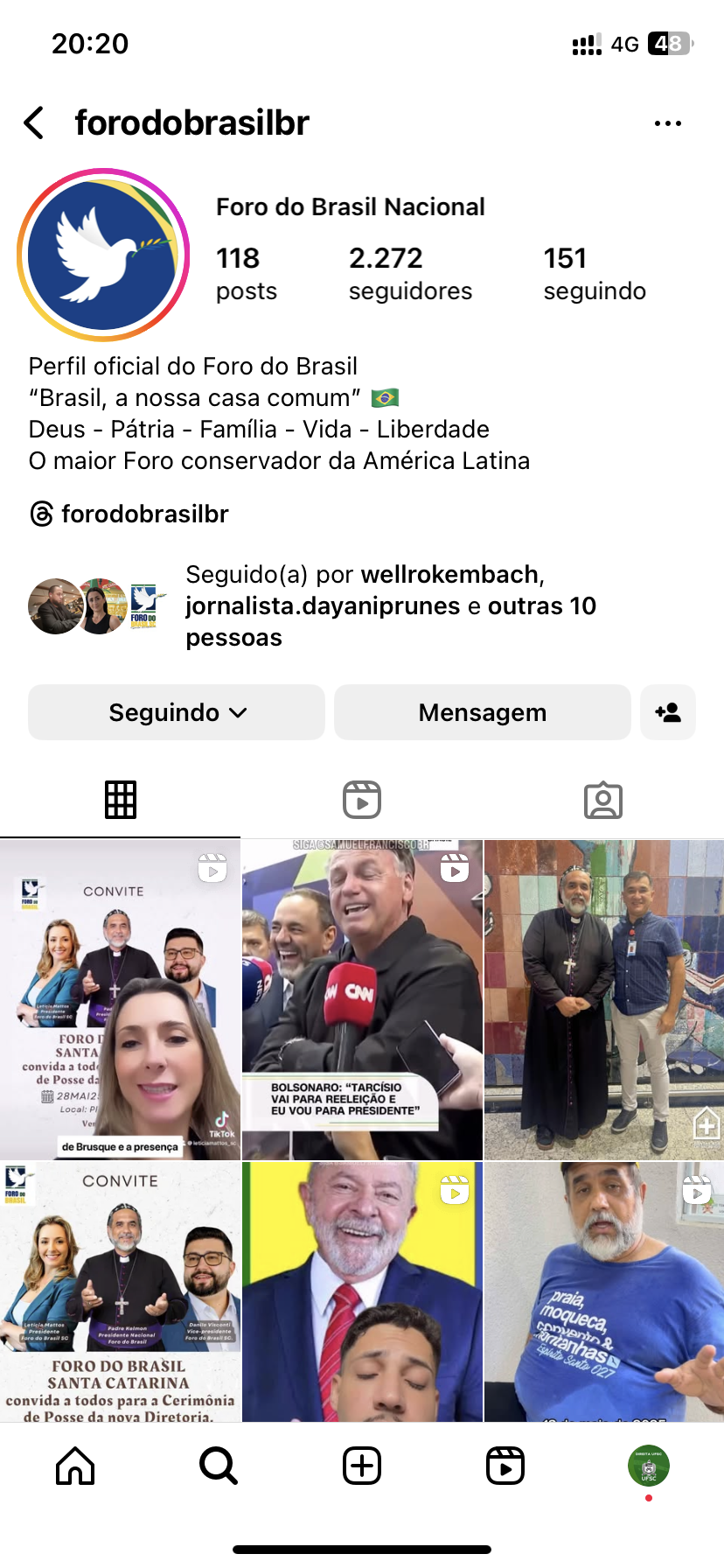View the profile picture story
Image resolution: width=724 pixels, height=1568 pixels.
103,255
